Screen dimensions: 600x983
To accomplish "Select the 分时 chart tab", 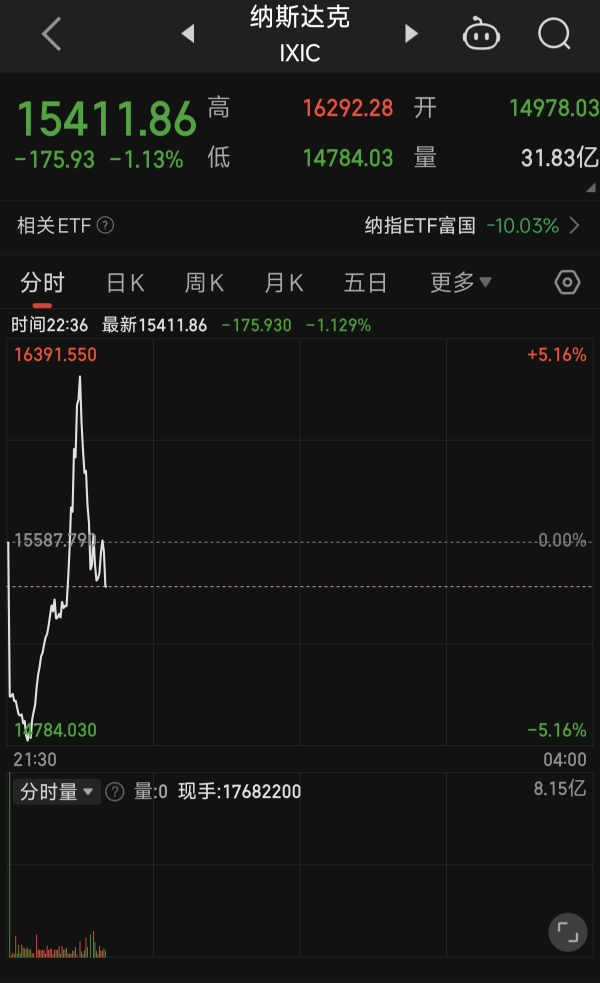I will [x=42, y=283].
